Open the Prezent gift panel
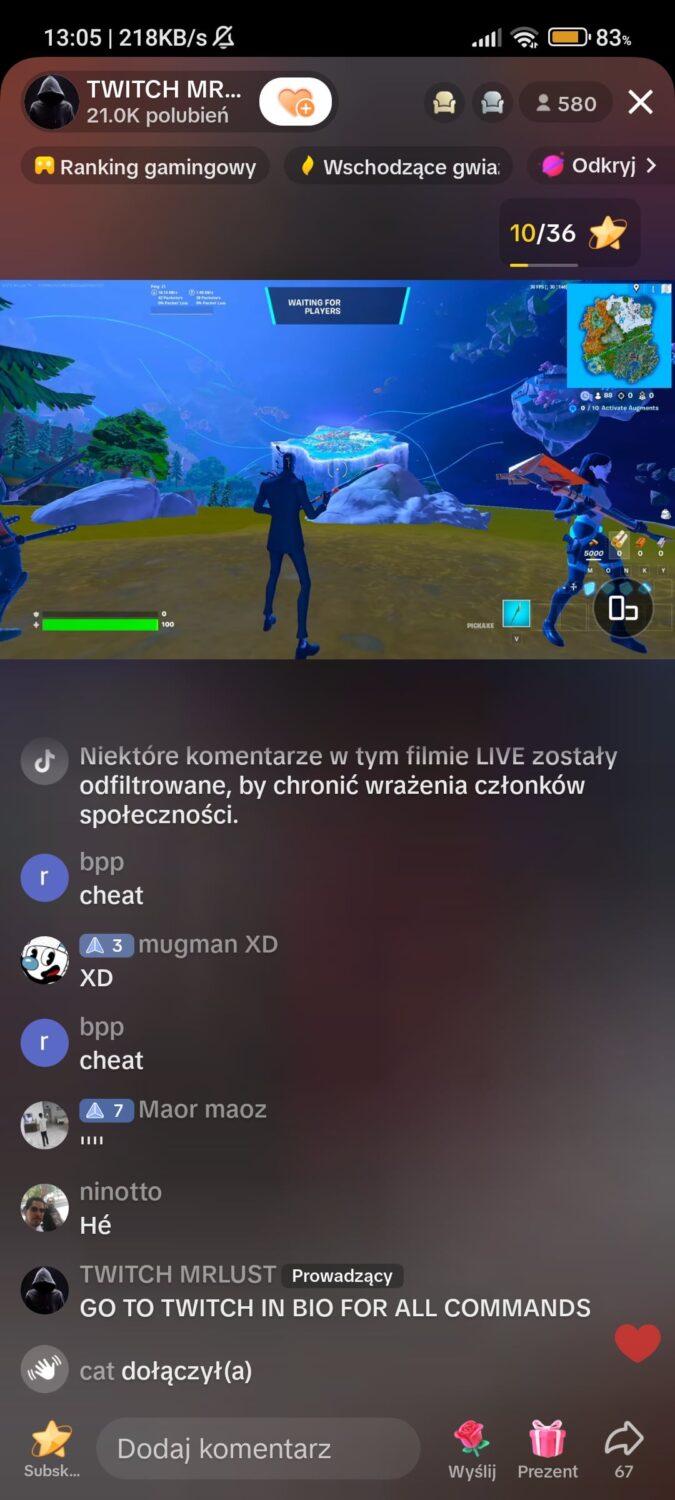Screen dimensions: 675x1500 click(x=547, y=1448)
